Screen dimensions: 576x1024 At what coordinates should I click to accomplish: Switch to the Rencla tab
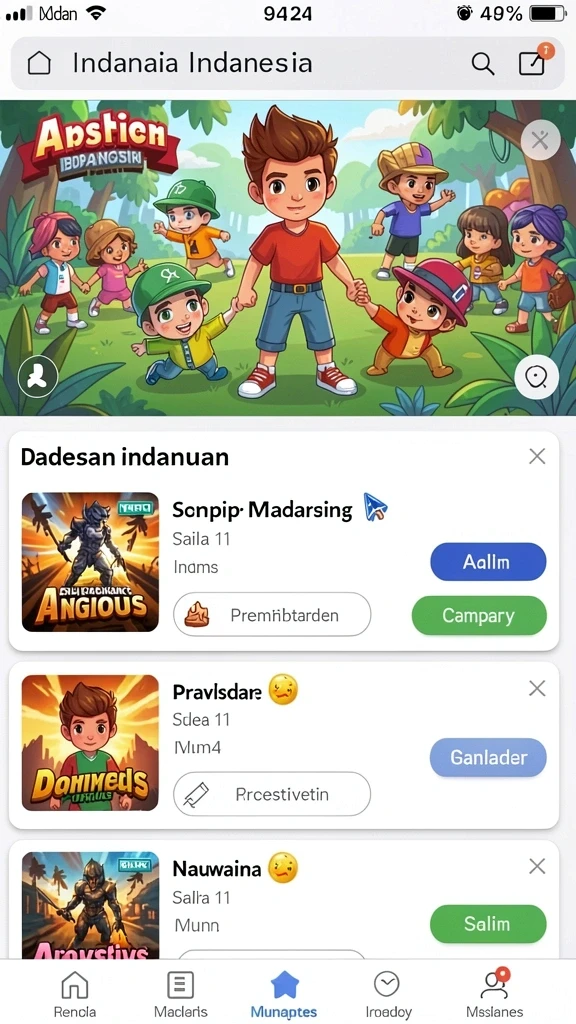(74, 993)
